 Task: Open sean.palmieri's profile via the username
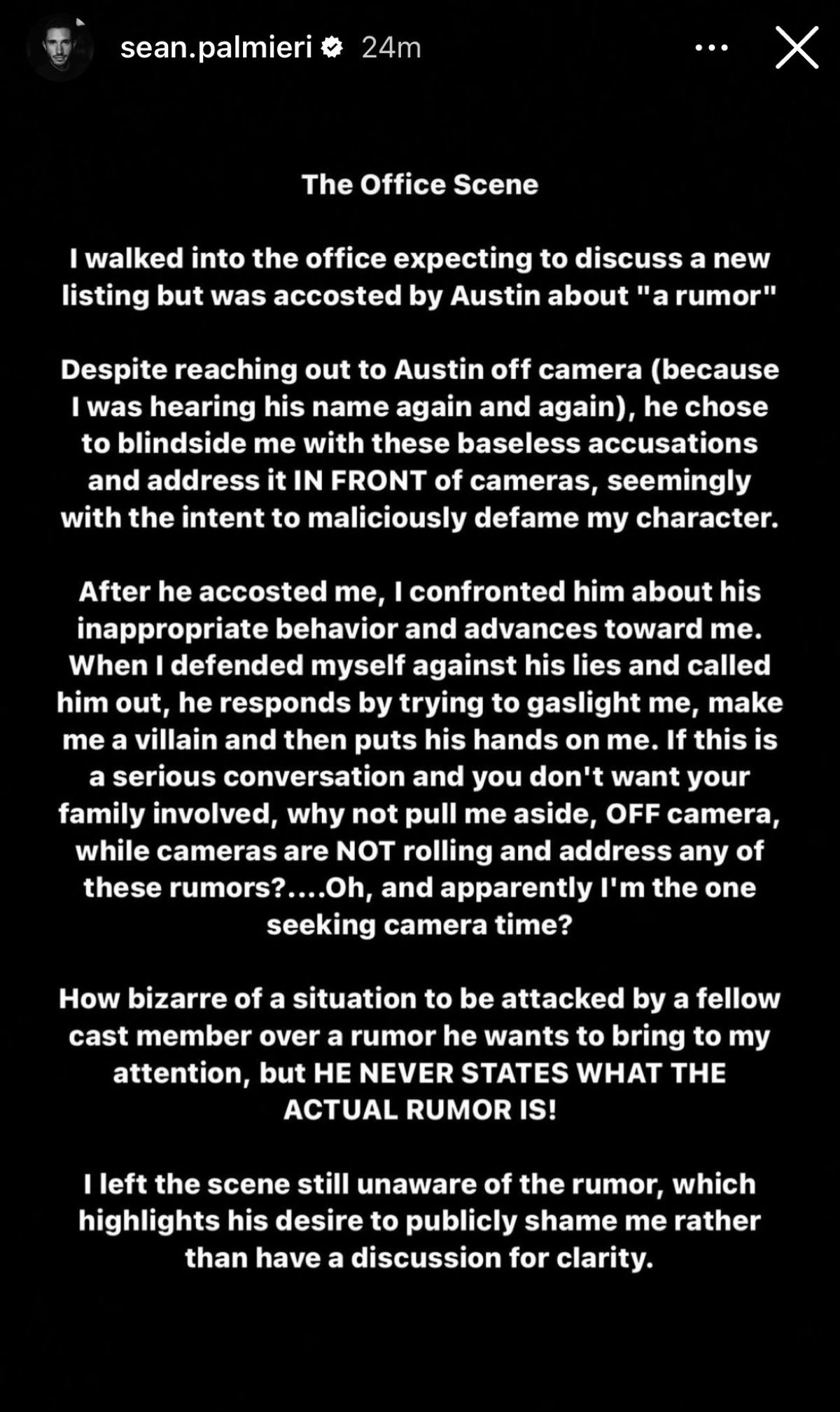click(x=217, y=47)
